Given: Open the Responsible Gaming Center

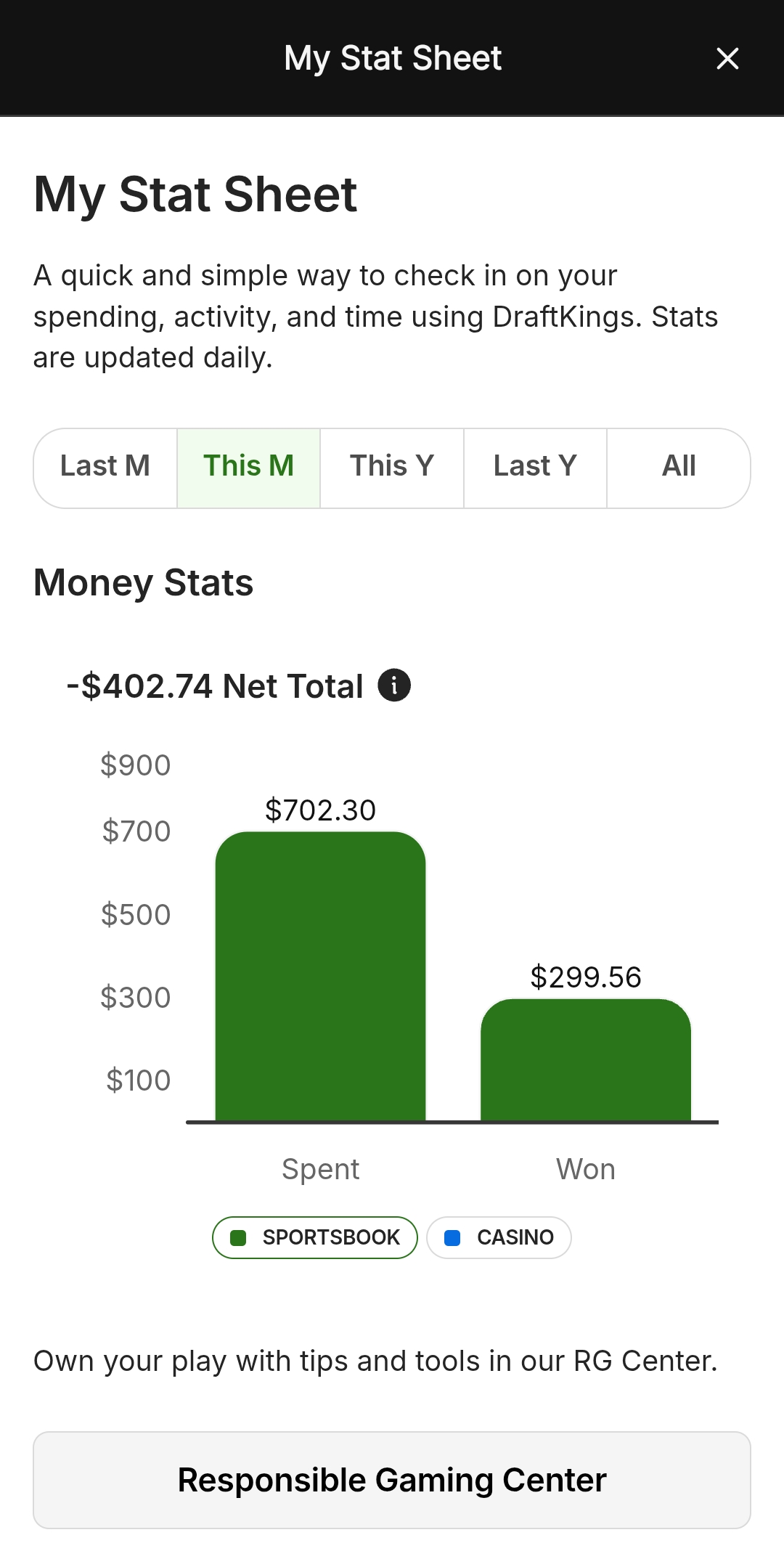Looking at the screenshot, I should (392, 1480).
